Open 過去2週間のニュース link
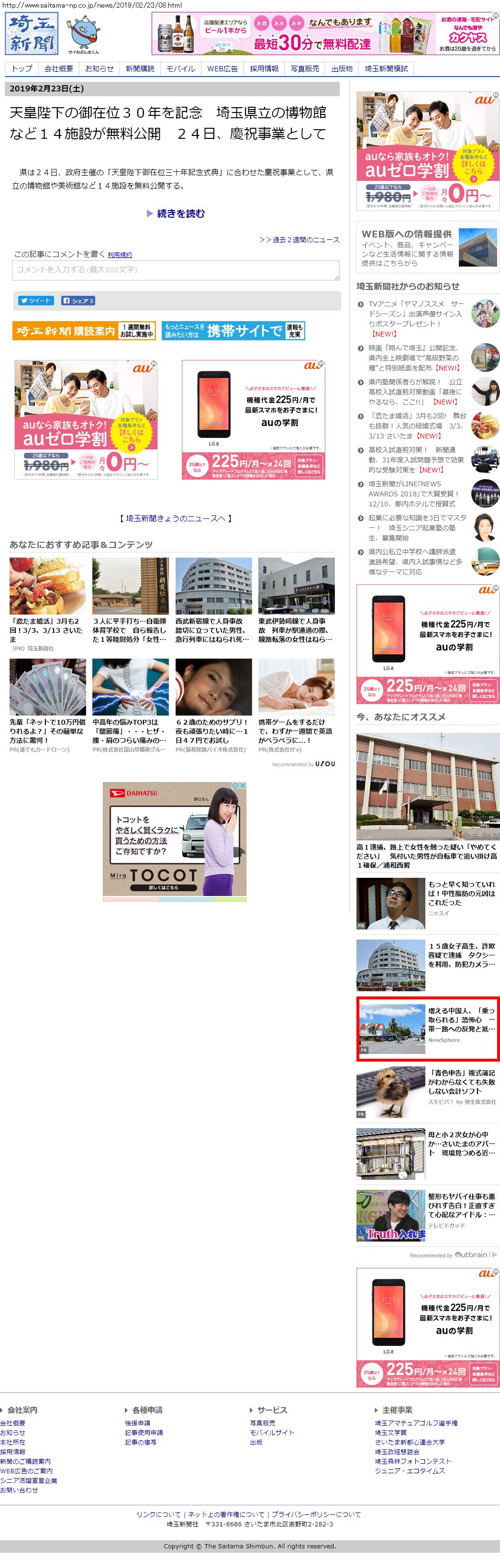 point(299,240)
